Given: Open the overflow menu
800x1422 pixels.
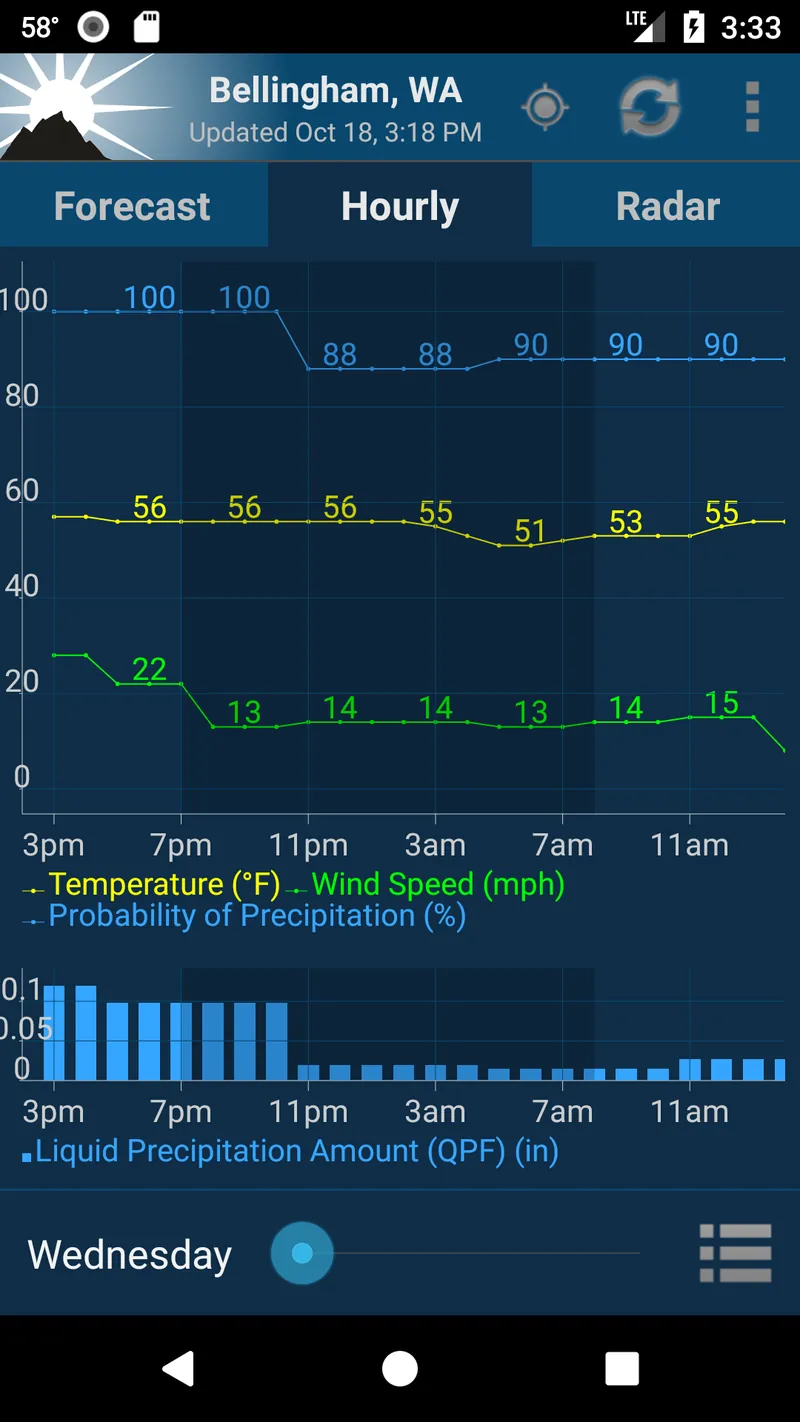Looking at the screenshot, I should coord(751,106).
